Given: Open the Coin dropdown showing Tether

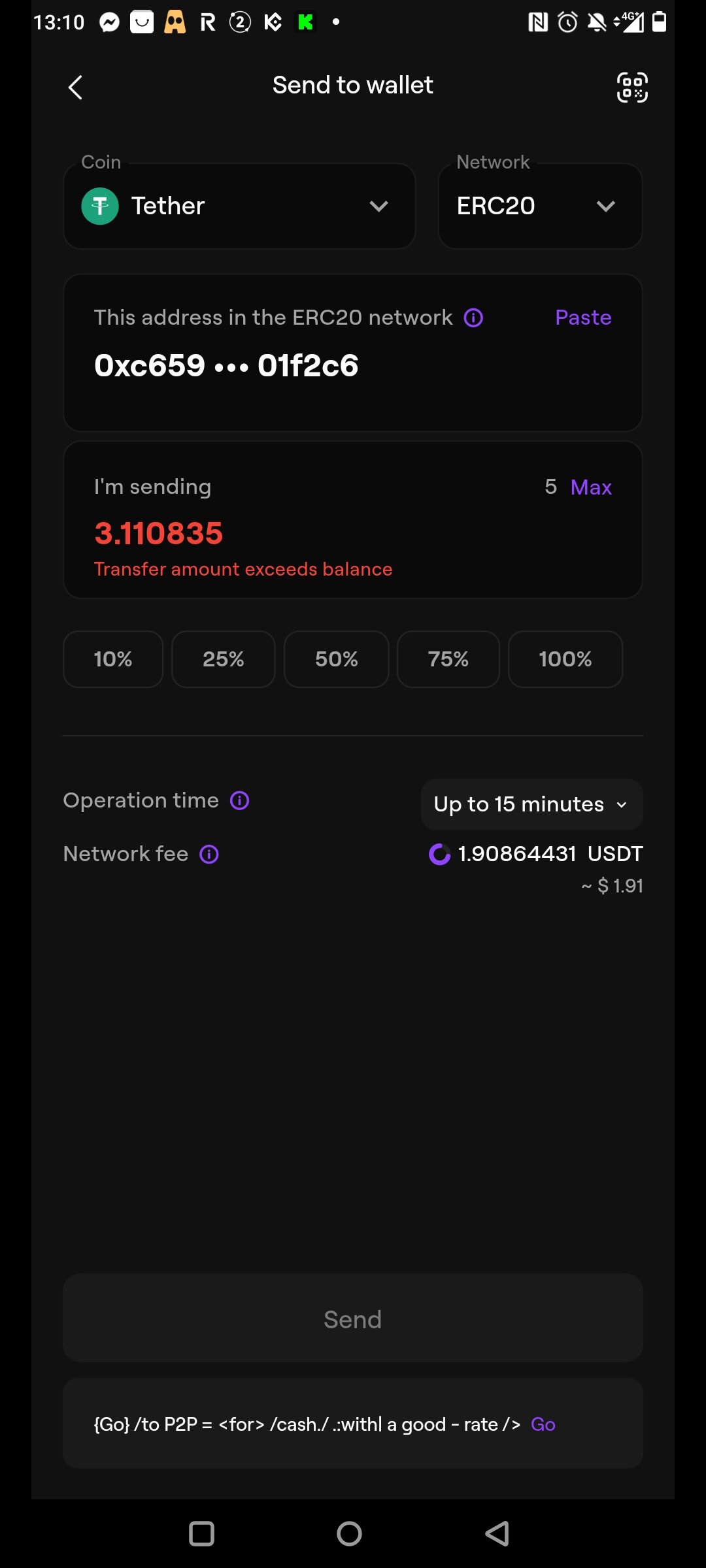Looking at the screenshot, I should pyautogui.click(x=239, y=206).
